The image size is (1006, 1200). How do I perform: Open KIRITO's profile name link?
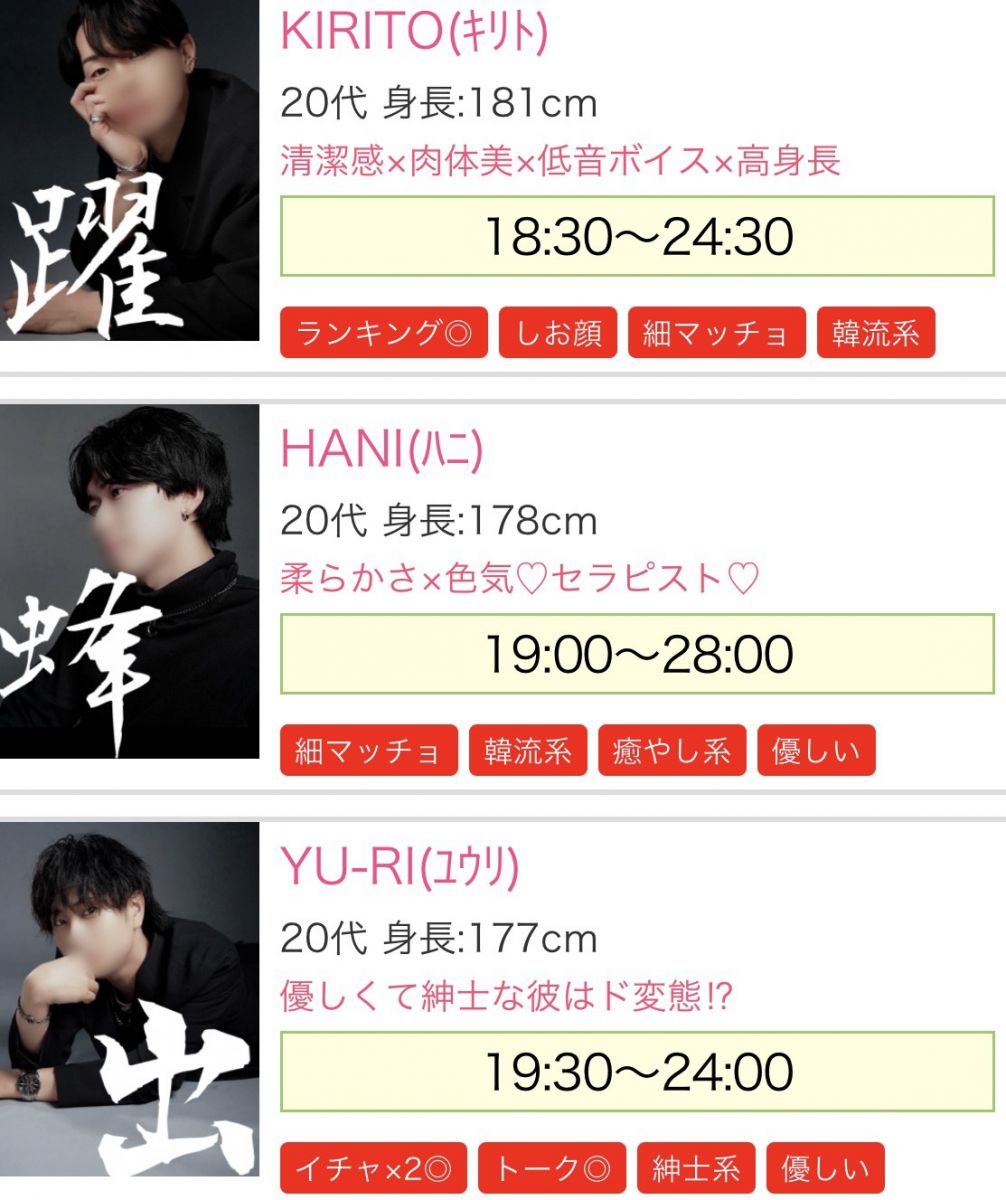(x=414, y=33)
